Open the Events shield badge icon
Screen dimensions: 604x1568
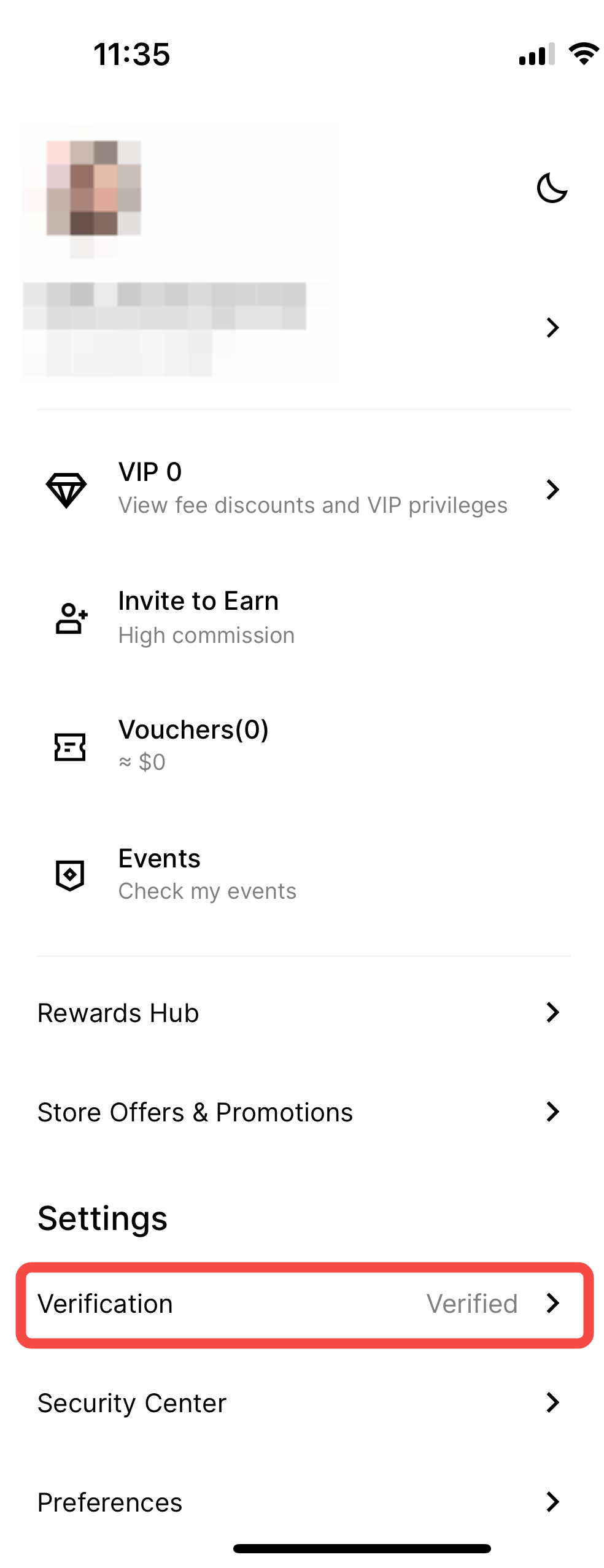[69, 875]
